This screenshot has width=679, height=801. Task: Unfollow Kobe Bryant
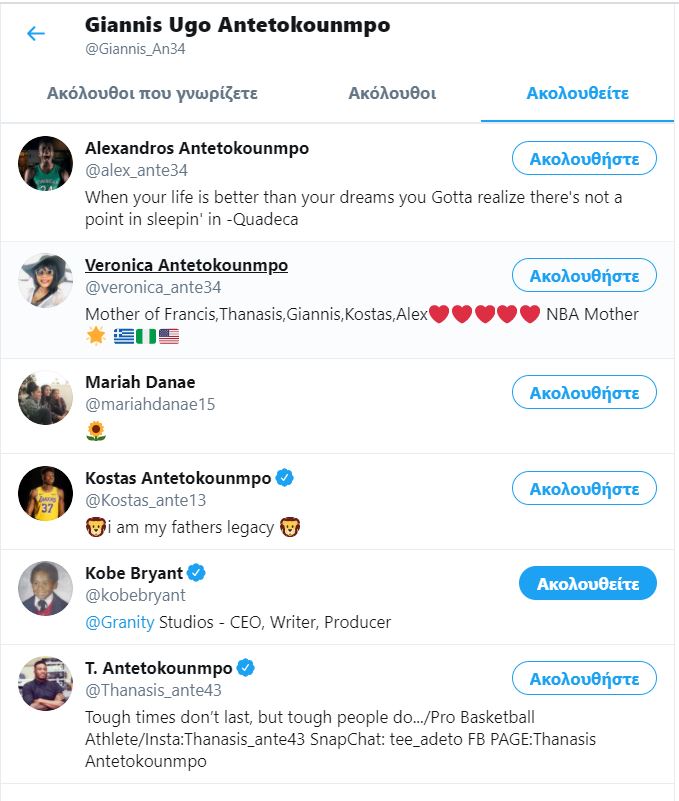tap(587, 584)
